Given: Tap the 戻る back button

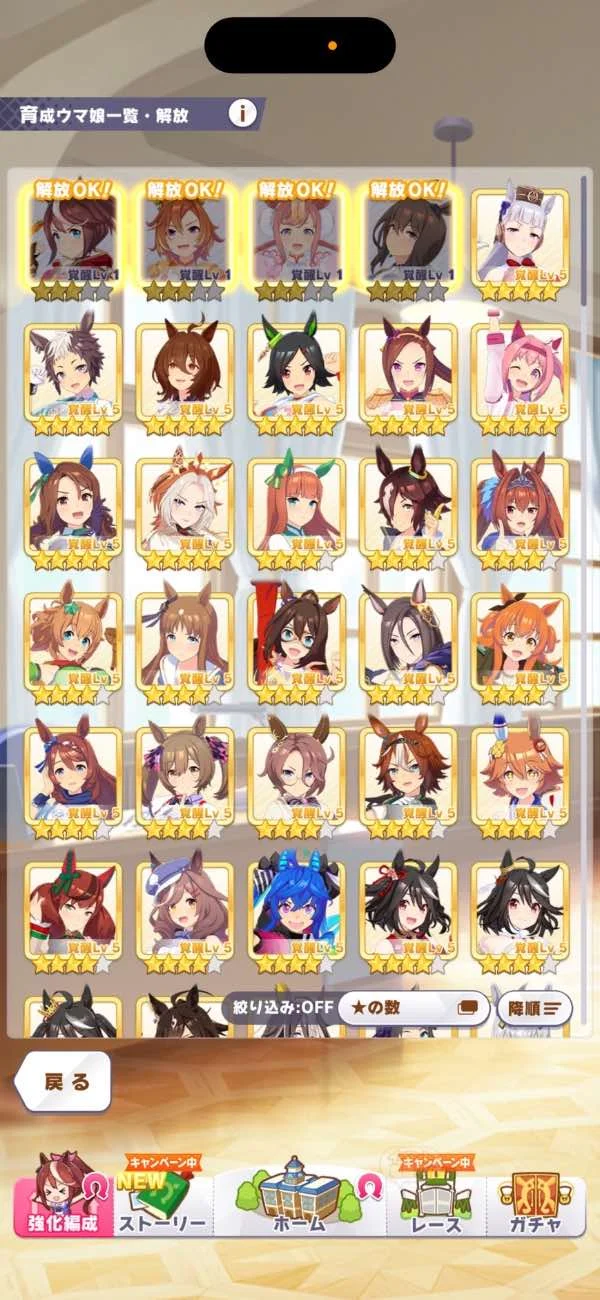Looking at the screenshot, I should [66, 1082].
